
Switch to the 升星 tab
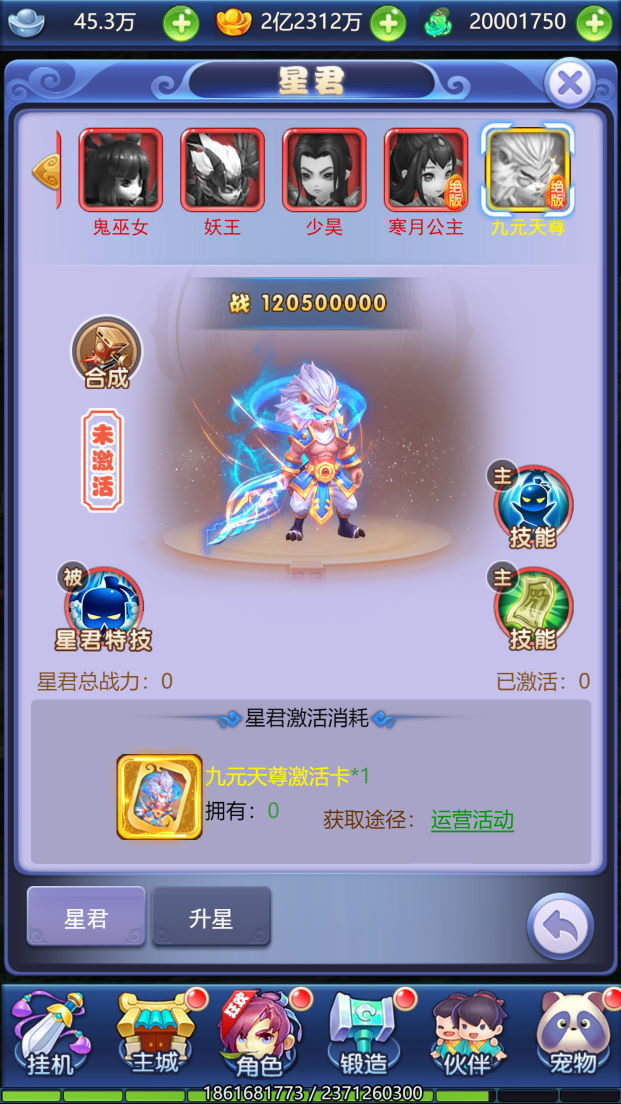[211, 918]
